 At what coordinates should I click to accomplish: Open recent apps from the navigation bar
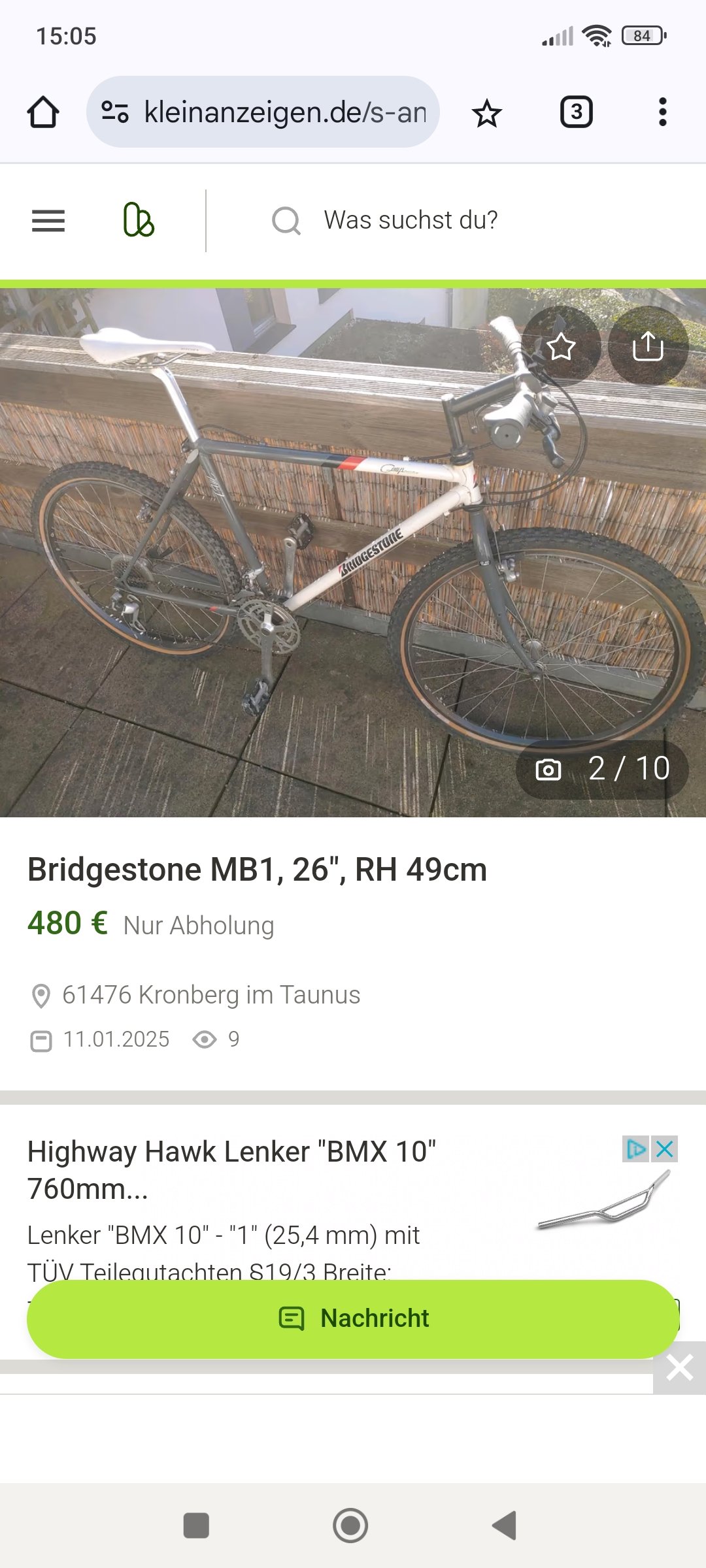click(196, 1526)
